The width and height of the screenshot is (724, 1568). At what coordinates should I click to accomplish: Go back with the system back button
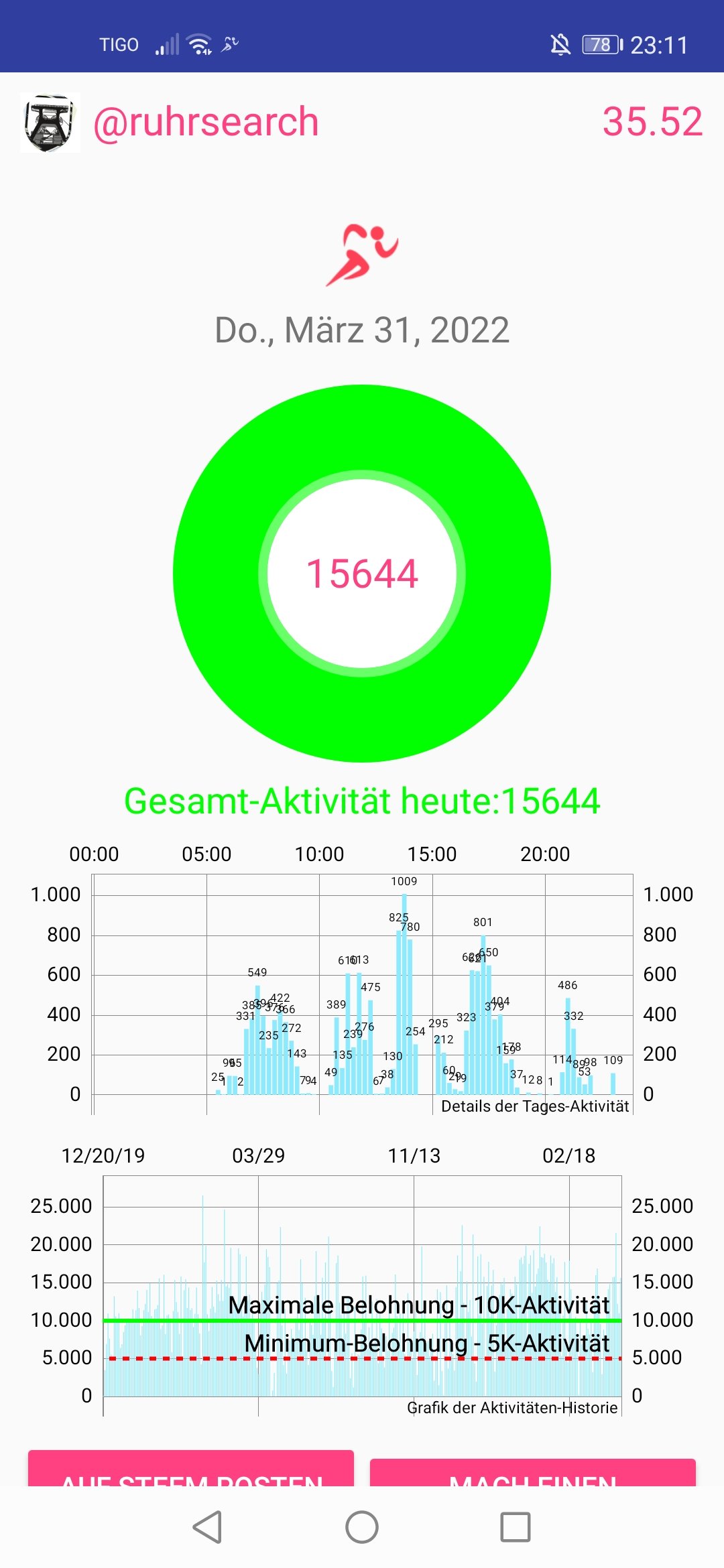207,1527
